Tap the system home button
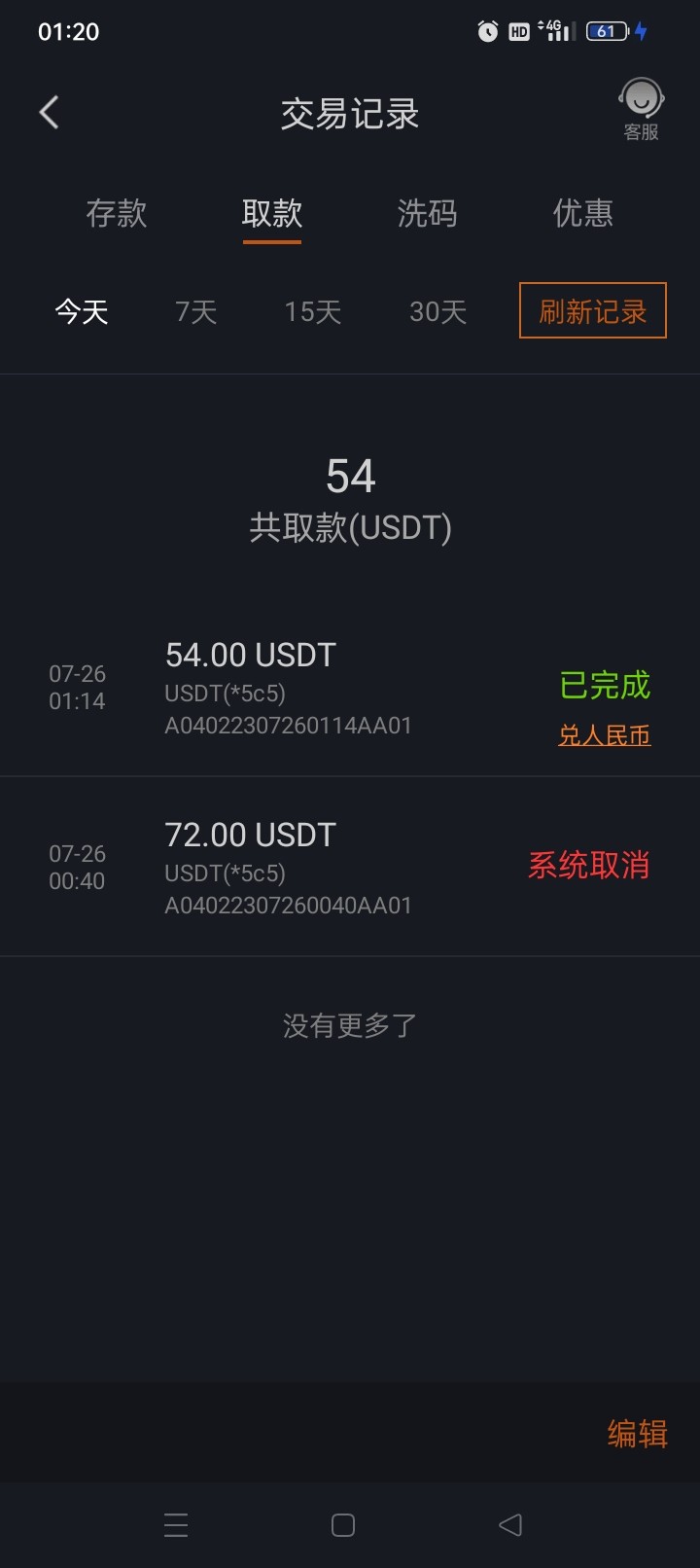 pyautogui.click(x=343, y=1524)
